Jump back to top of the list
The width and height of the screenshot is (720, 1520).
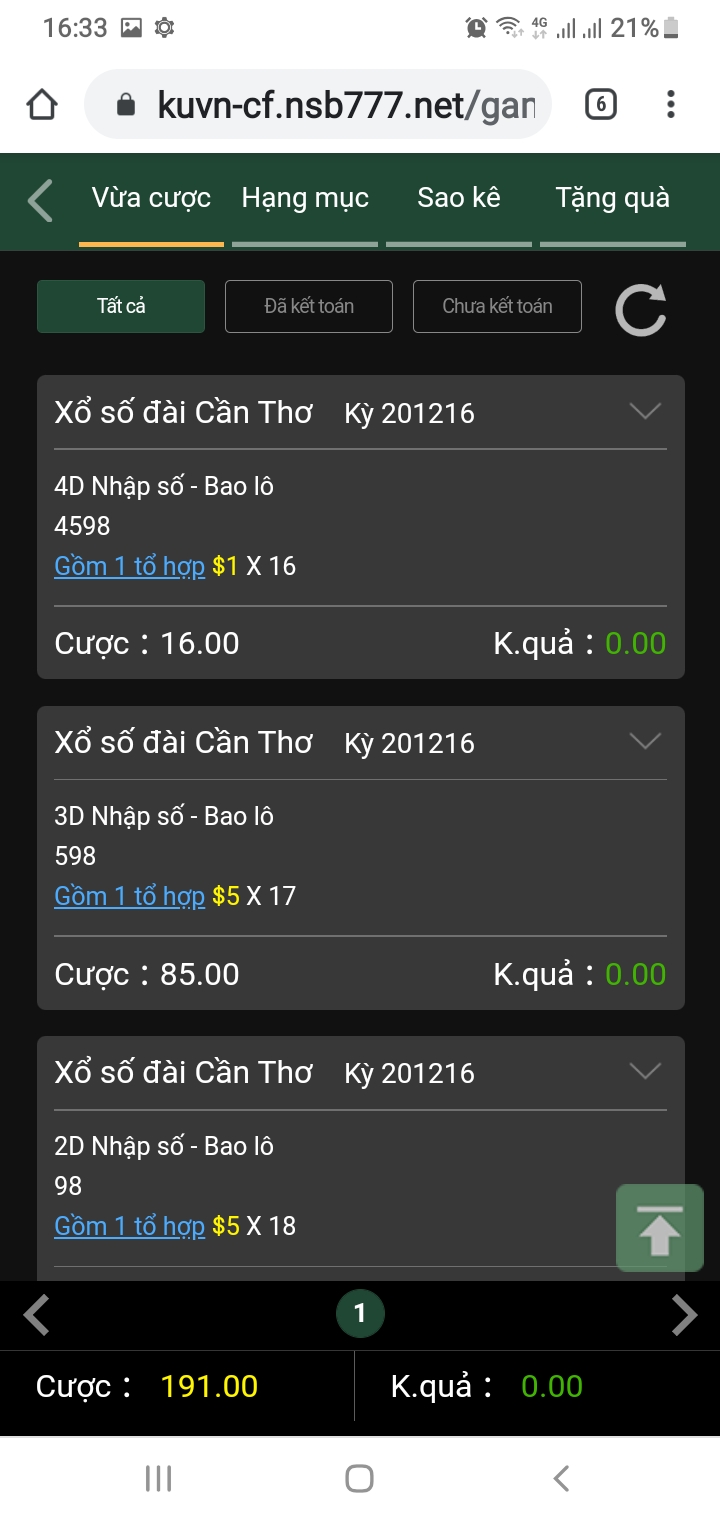point(660,1228)
